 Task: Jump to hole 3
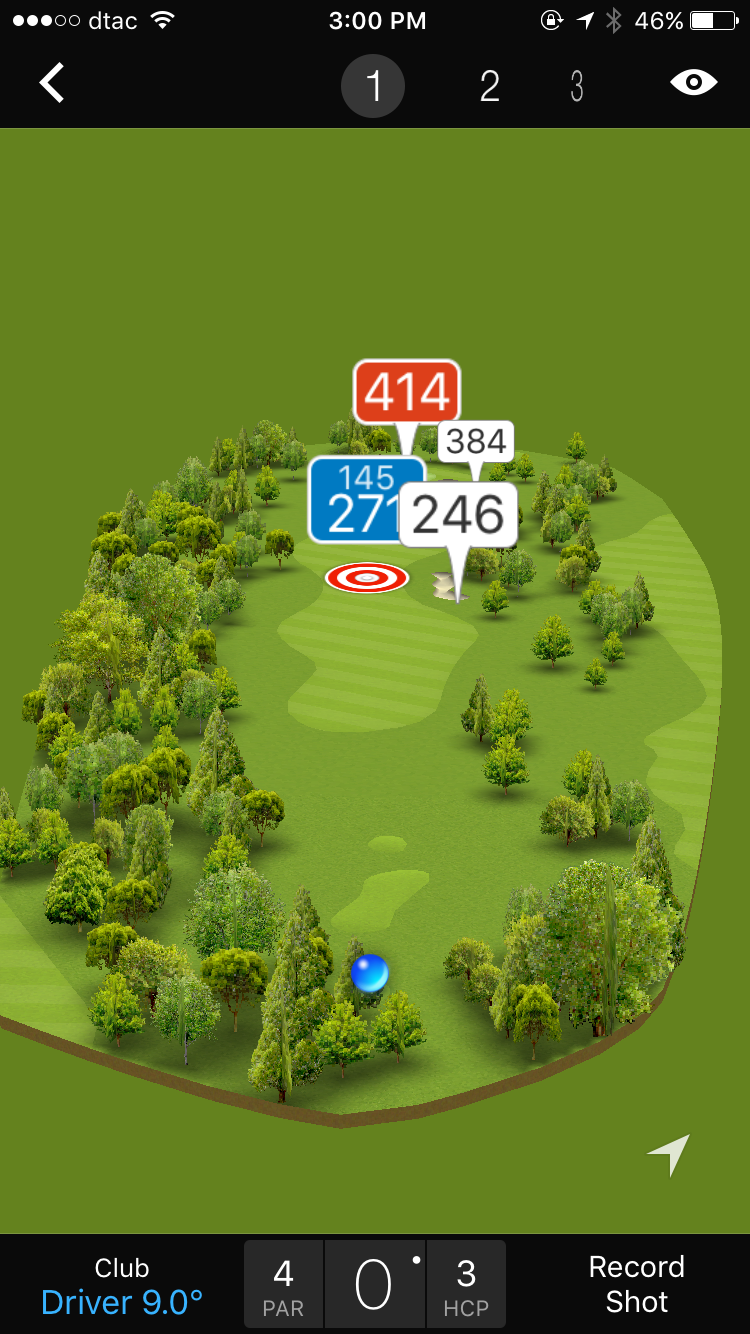click(x=577, y=87)
